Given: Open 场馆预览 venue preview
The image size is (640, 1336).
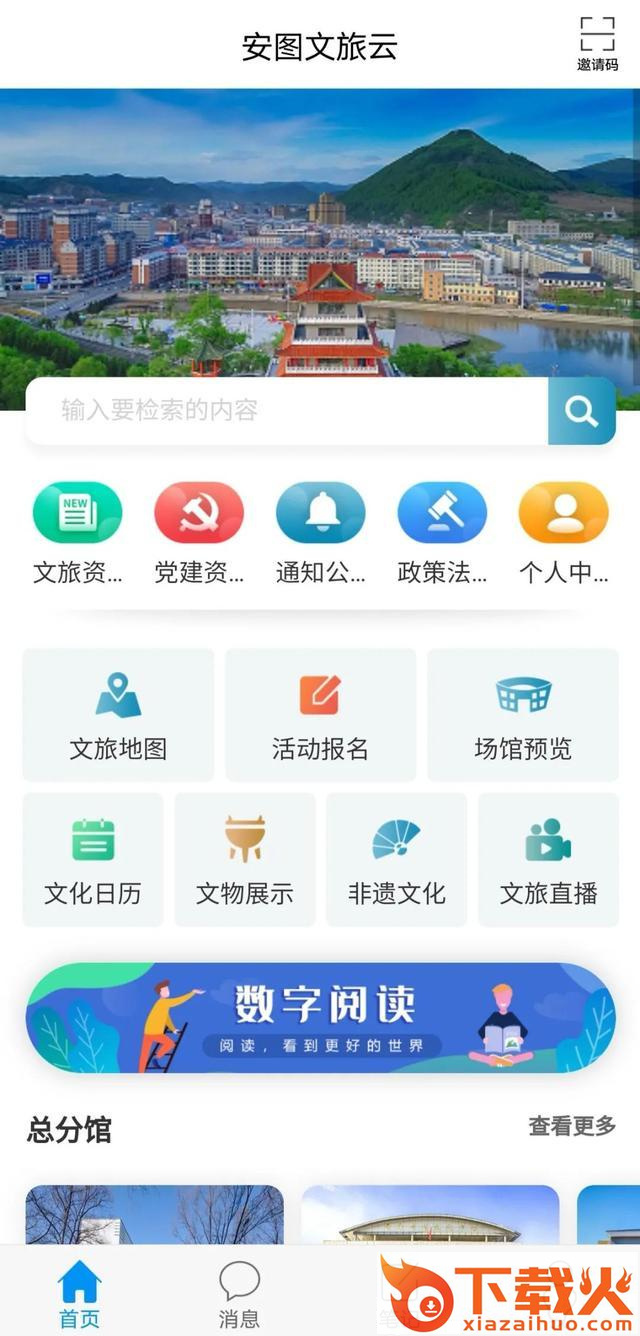Looking at the screenshot, I should point(523,715).
